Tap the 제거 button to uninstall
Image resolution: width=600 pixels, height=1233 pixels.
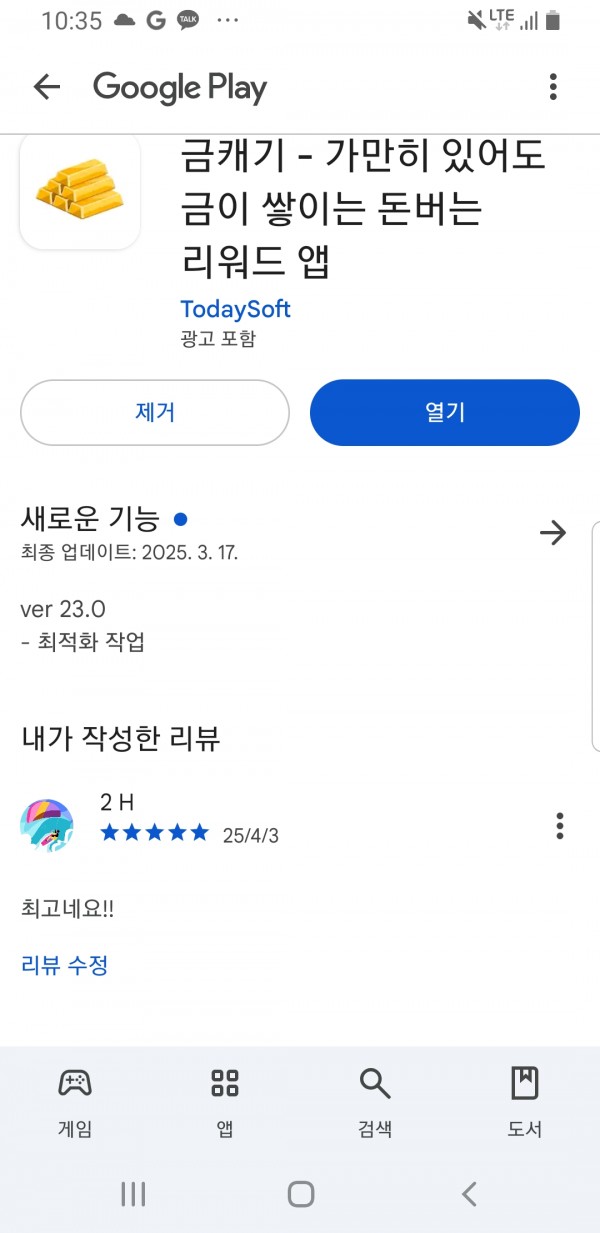coord(155,412)
